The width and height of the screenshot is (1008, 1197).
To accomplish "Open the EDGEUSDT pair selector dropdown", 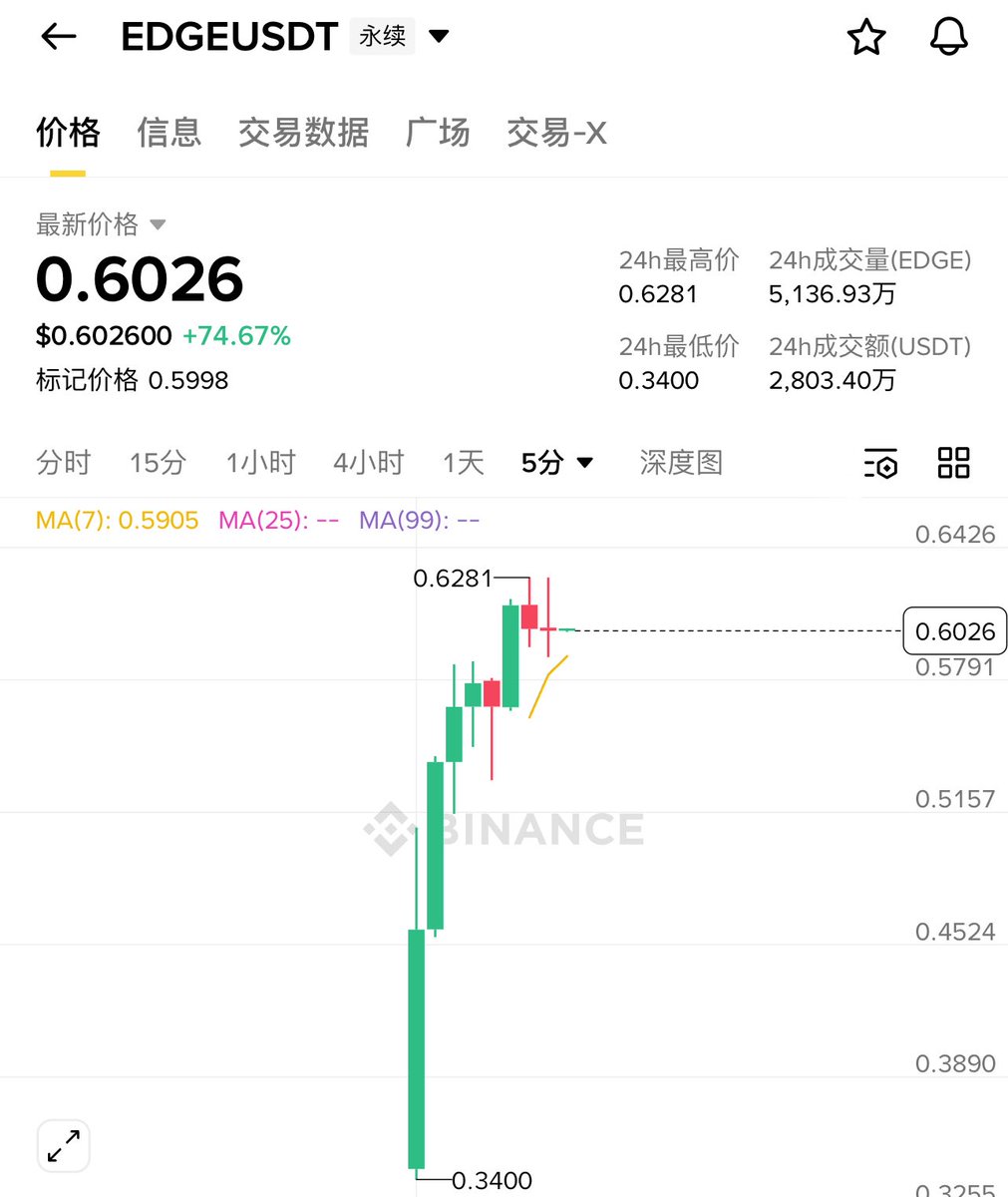I will coord(439,38).
